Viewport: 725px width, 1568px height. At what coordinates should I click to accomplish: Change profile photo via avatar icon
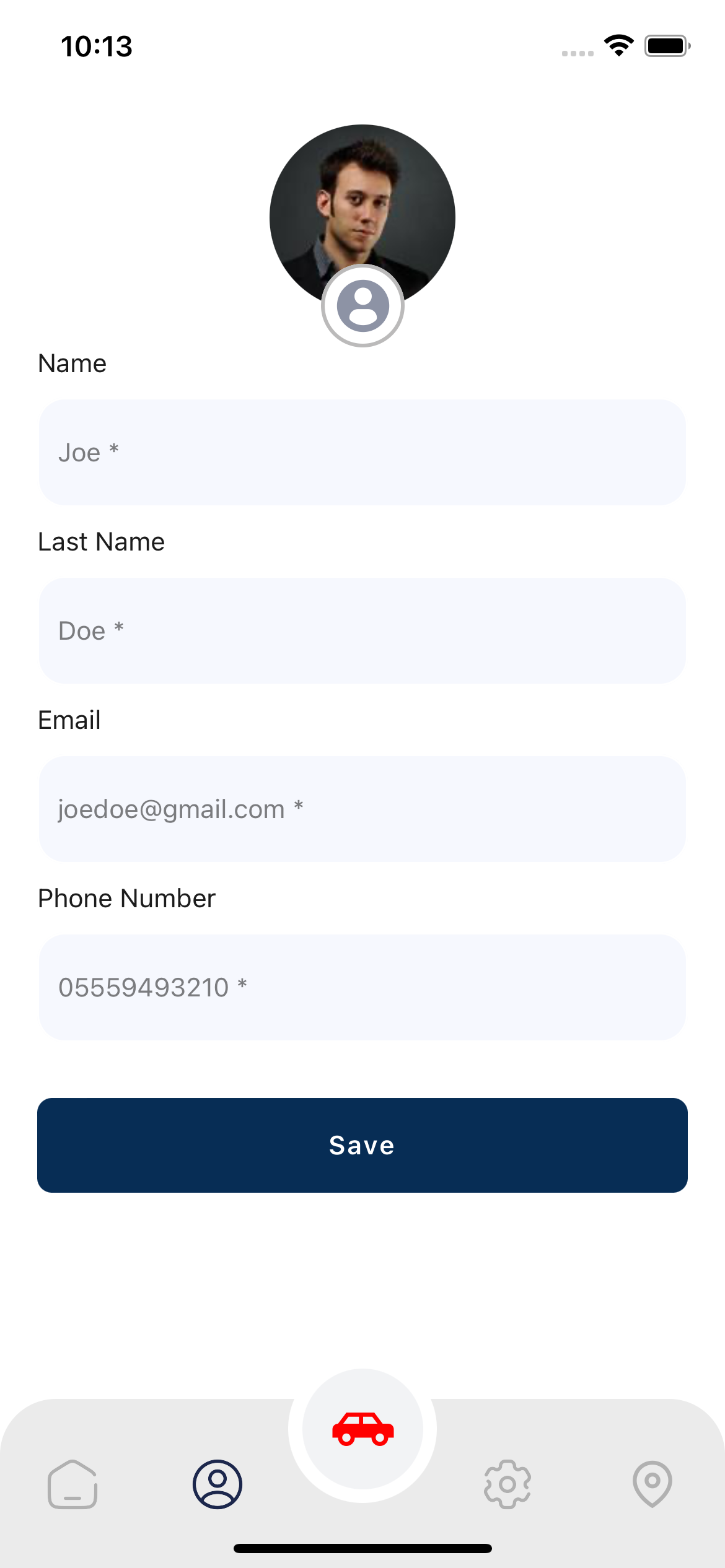[x=362, y=305]
